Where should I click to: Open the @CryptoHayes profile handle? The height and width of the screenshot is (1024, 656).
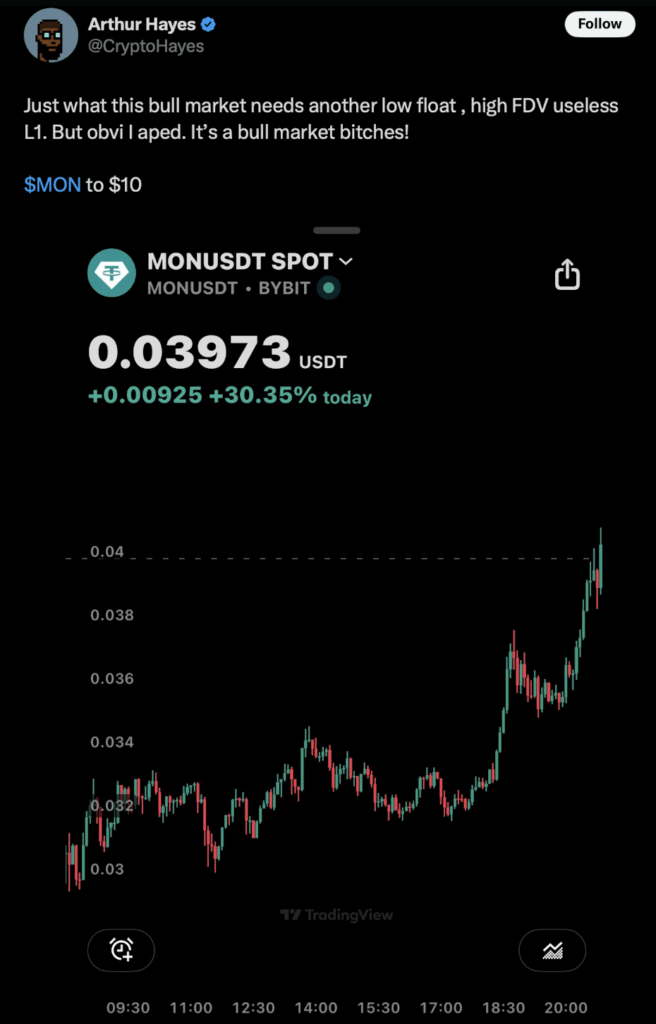(145, 46)
